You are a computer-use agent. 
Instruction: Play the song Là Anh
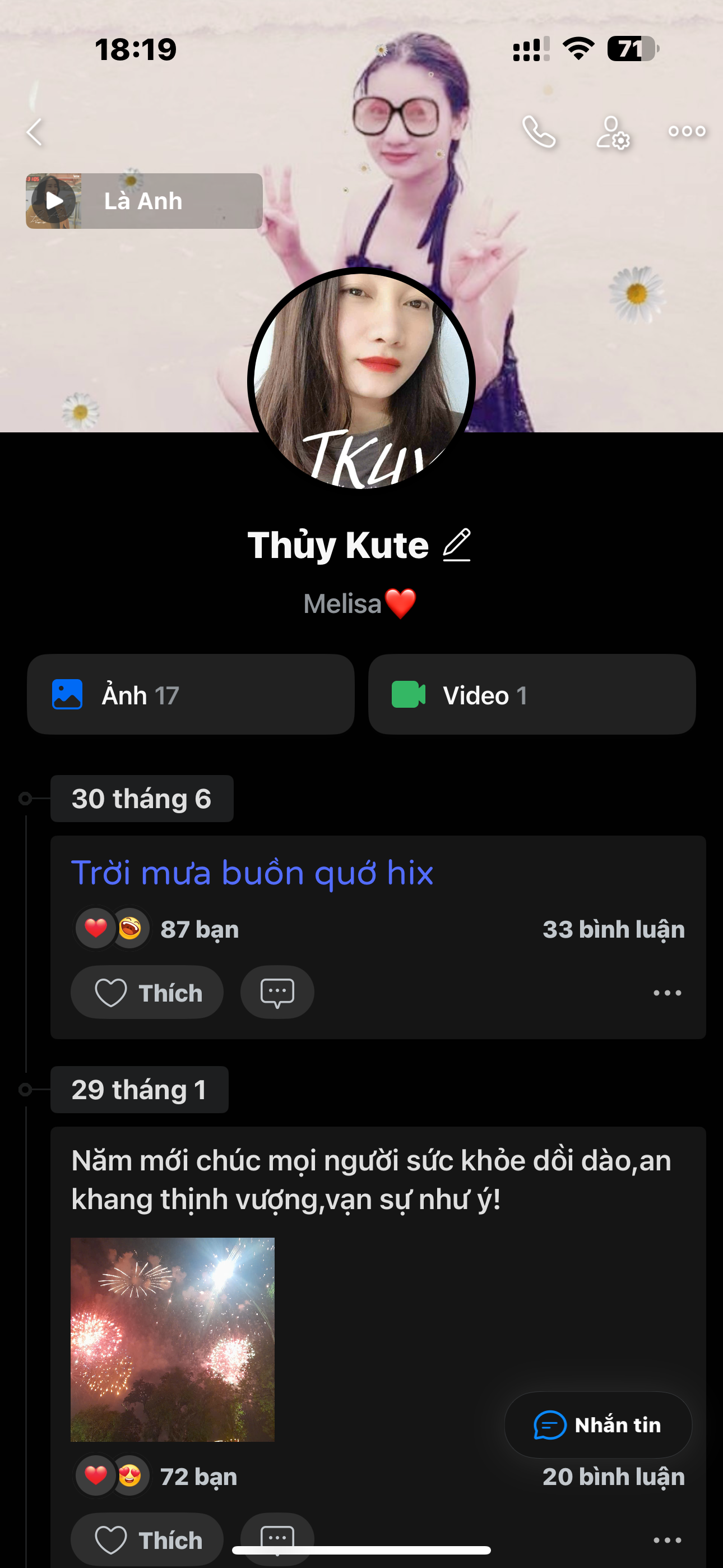coord(55,201)
